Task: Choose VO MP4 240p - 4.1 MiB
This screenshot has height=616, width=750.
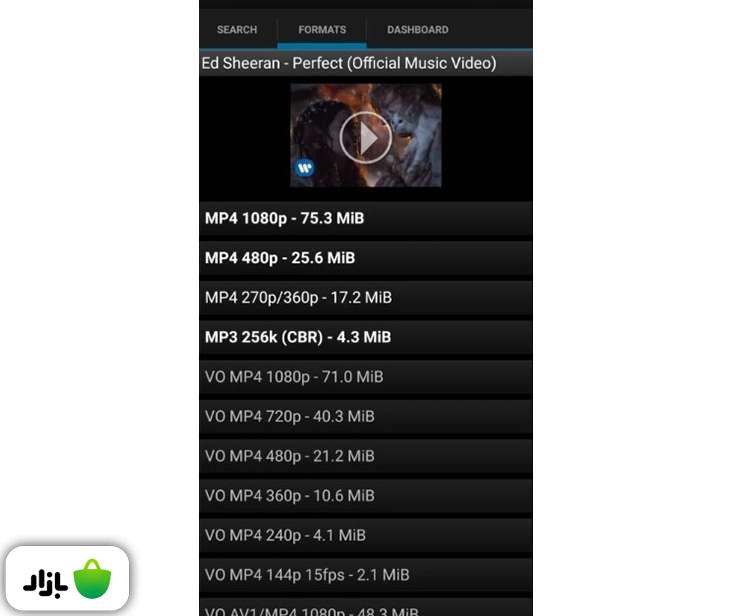Action: (365, 535)
